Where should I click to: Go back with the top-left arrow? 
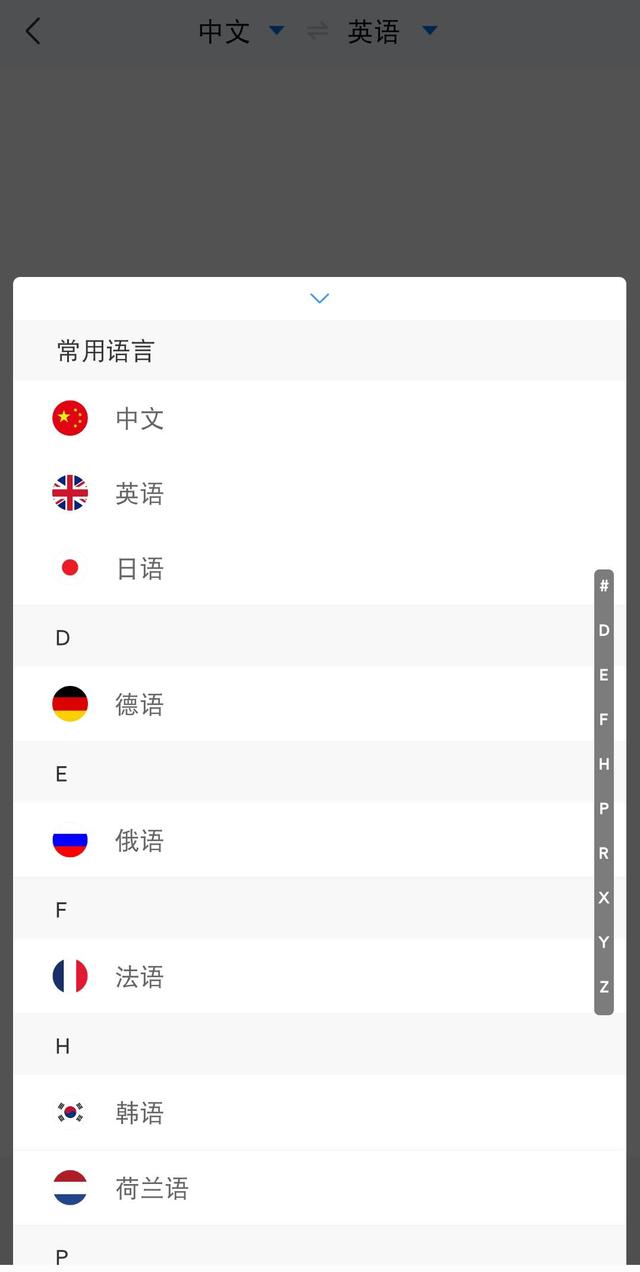(x=33, y=31)
